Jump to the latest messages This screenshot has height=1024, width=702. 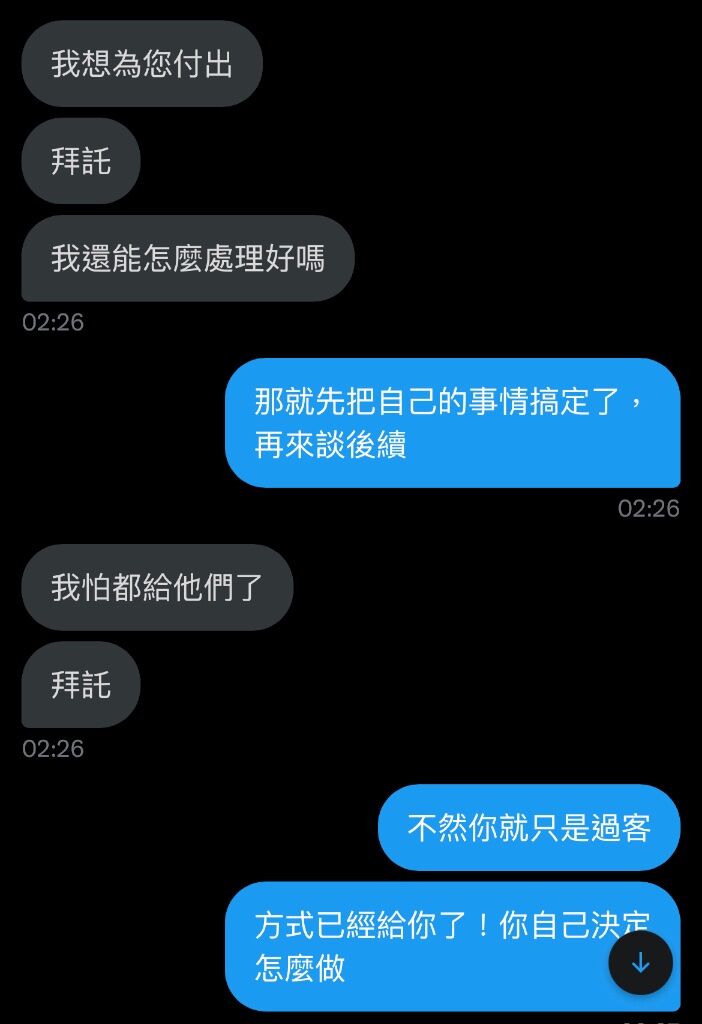coord(640,963)
